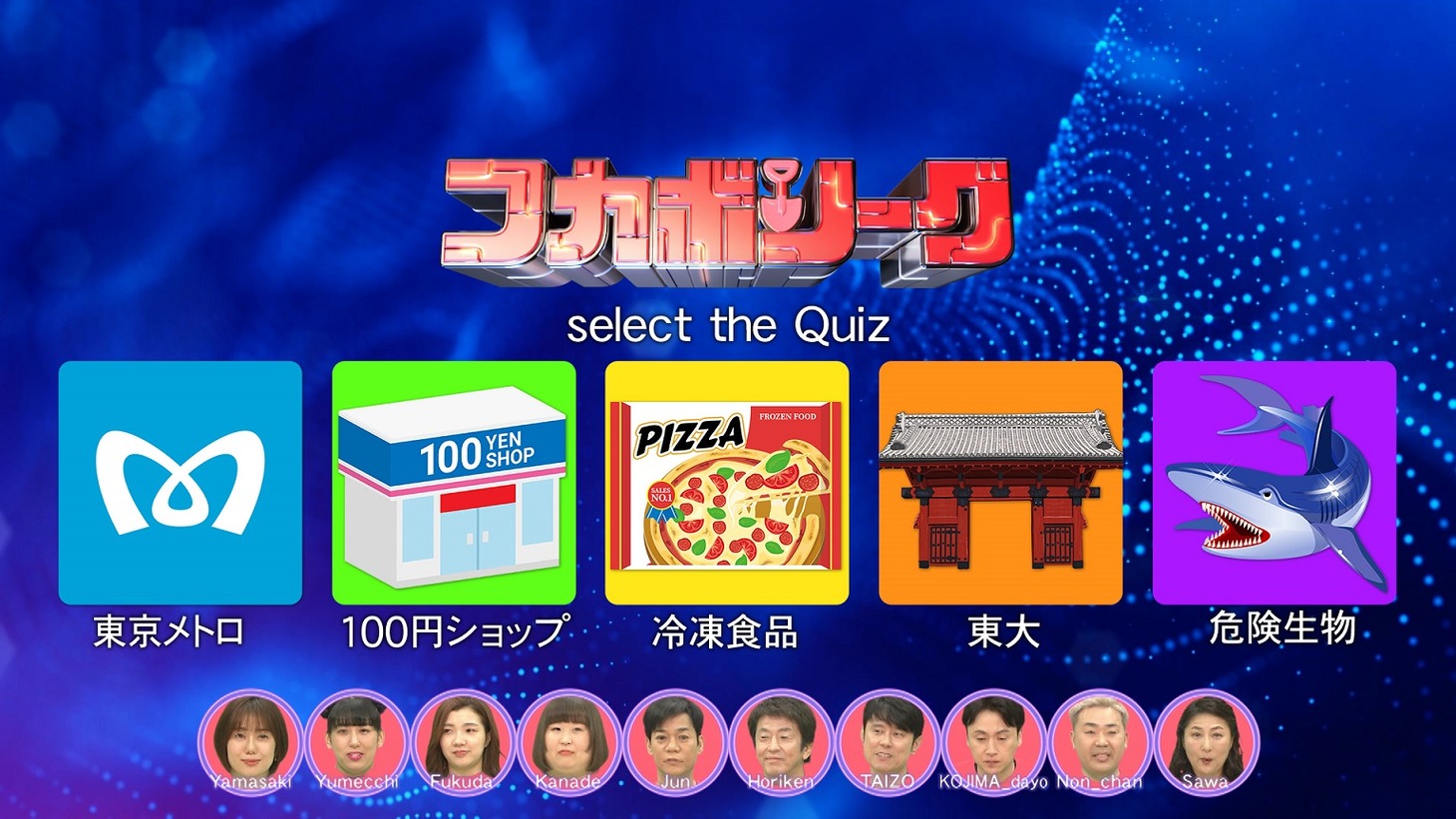Select the 東京メトロ quiz tile

tap(180, 483)
